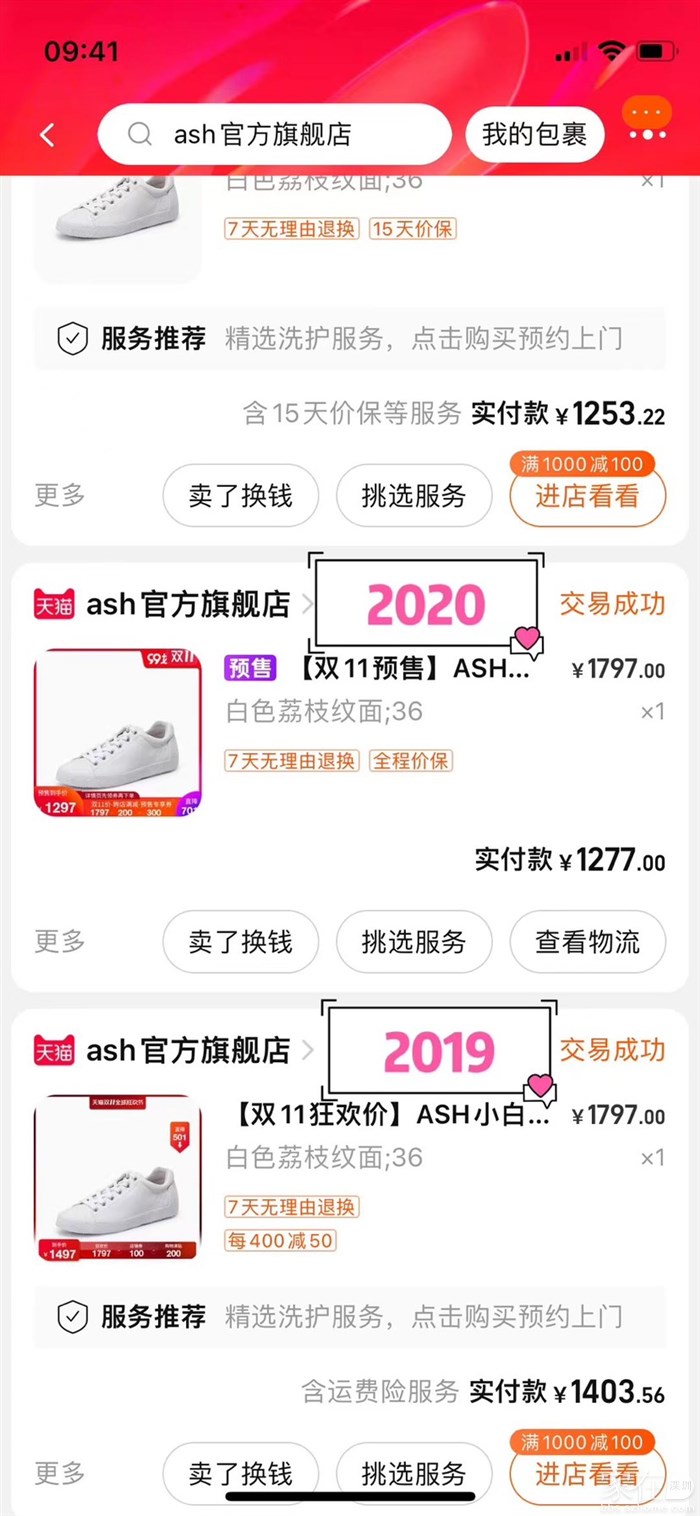Open the 双11狂欢价 ASH小白 shoe thumbnail
Screen dimensions: 700x1516
tap(118, 1179)
